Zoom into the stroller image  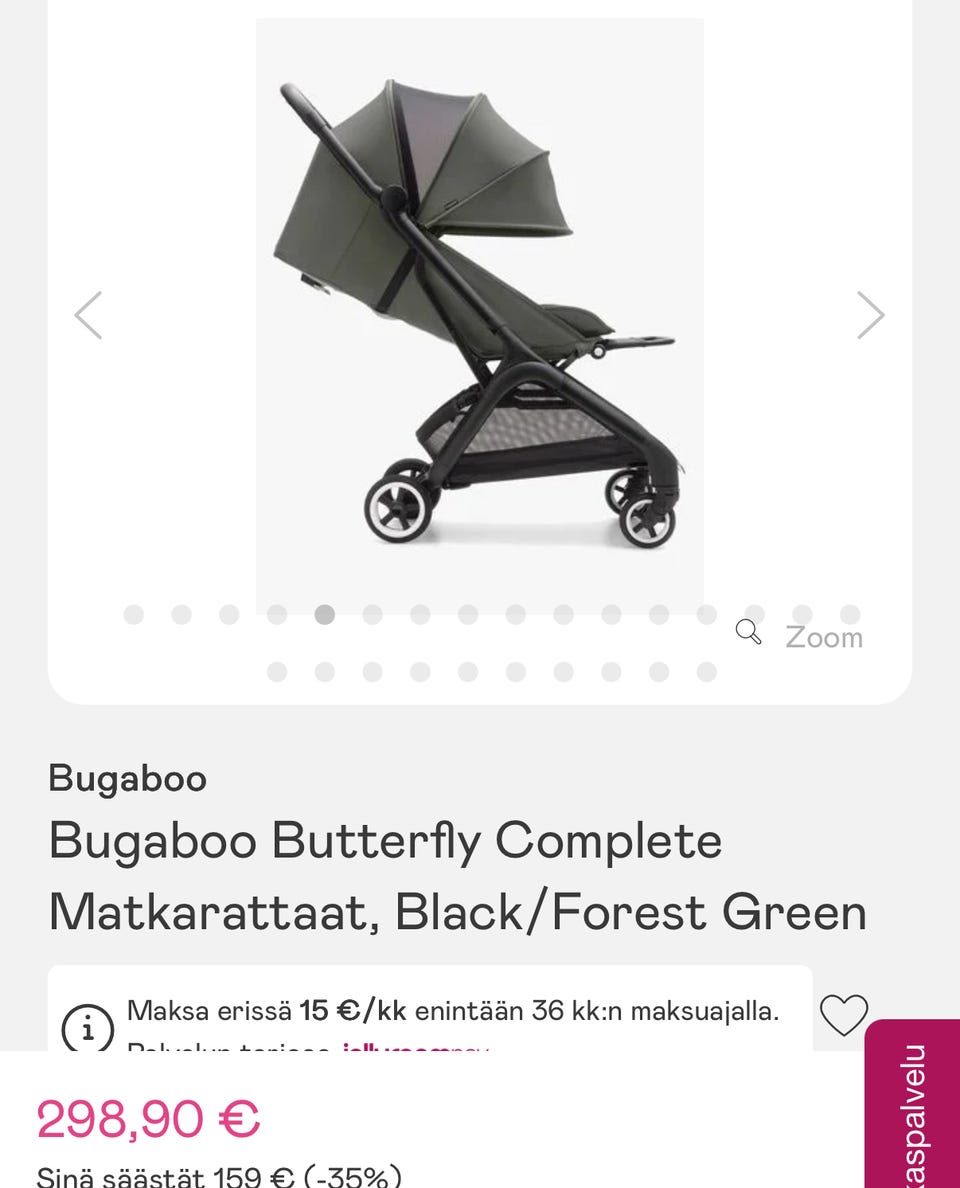[801, 636]
